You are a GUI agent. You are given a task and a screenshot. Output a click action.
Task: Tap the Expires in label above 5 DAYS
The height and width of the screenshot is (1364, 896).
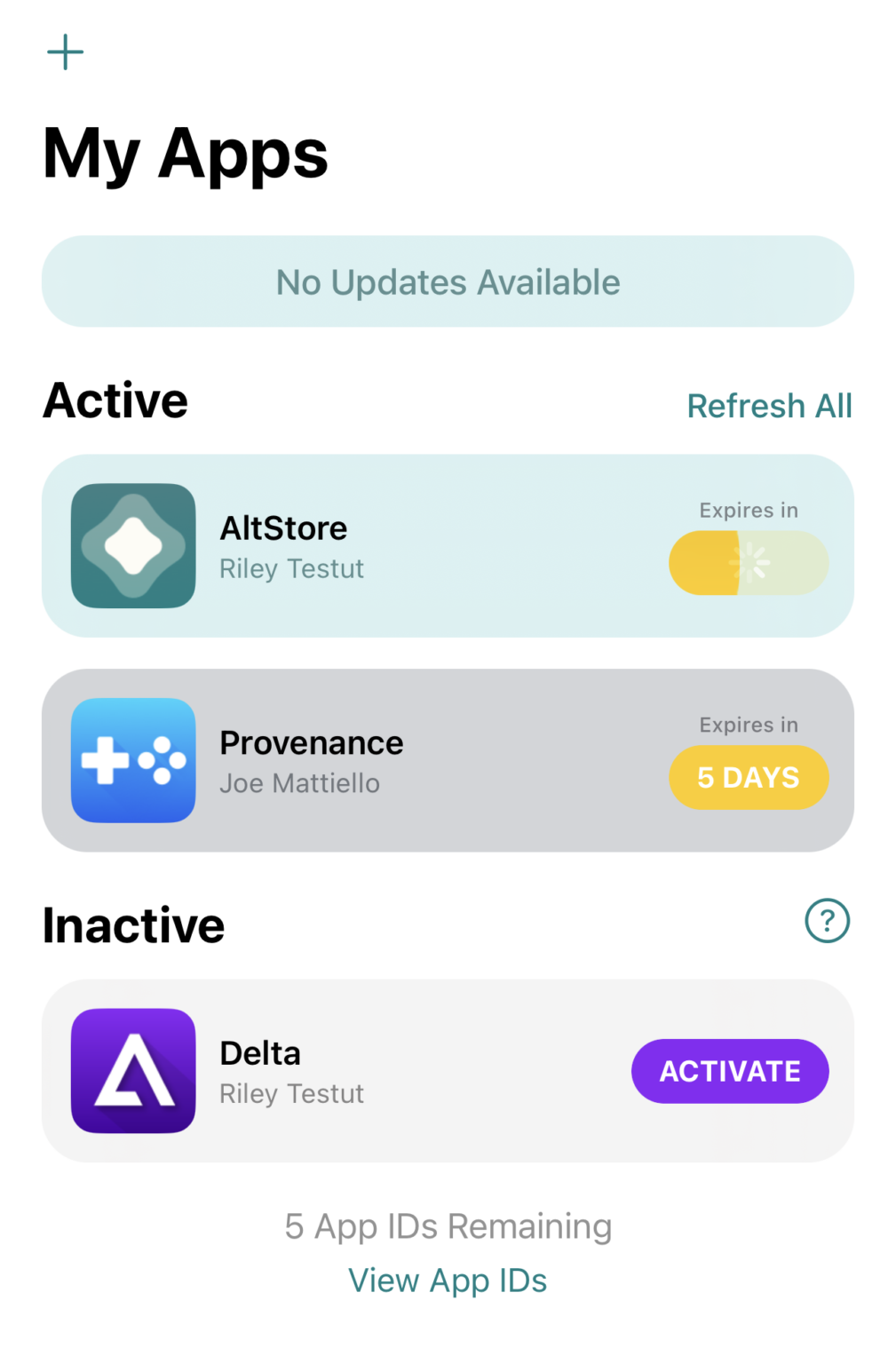749,725
